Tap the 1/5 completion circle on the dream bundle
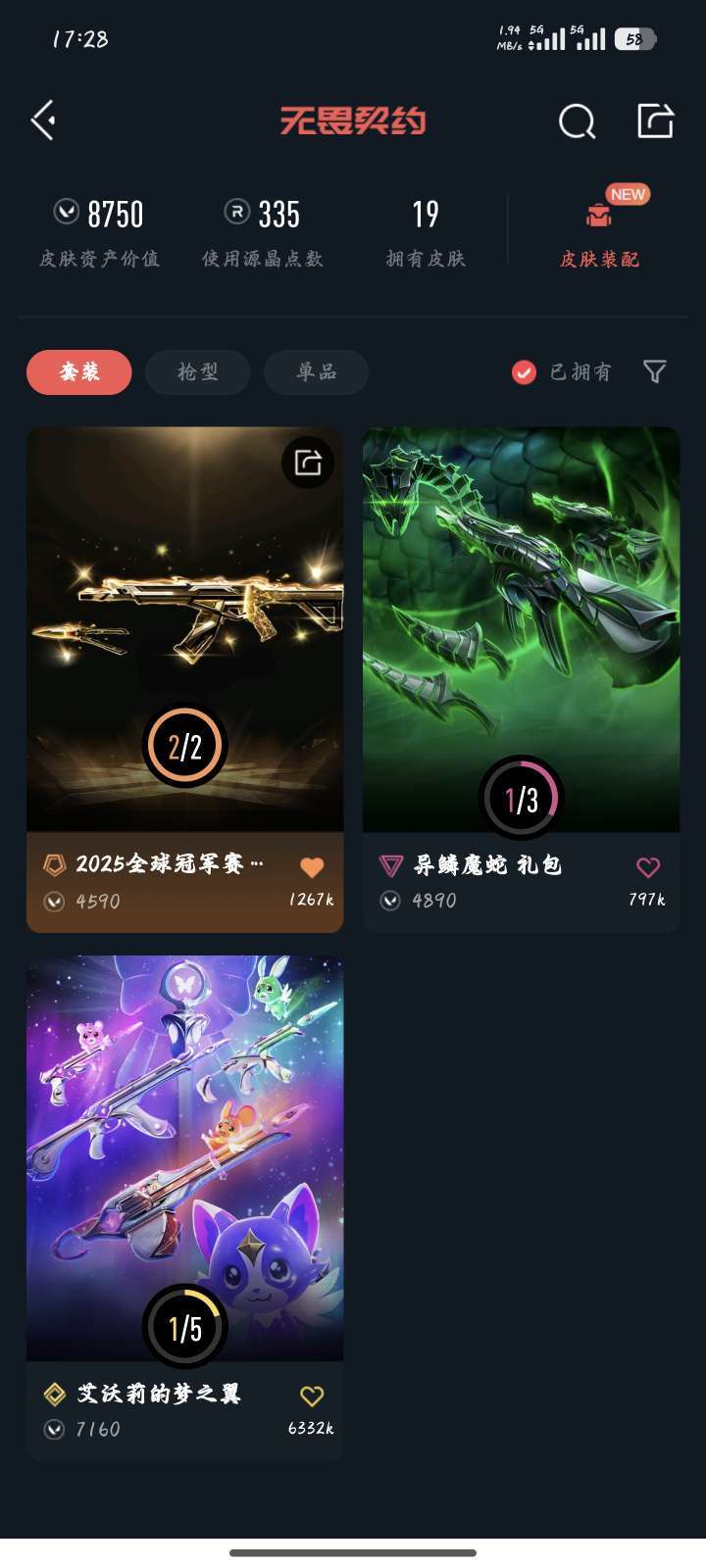 (184, 1328)
